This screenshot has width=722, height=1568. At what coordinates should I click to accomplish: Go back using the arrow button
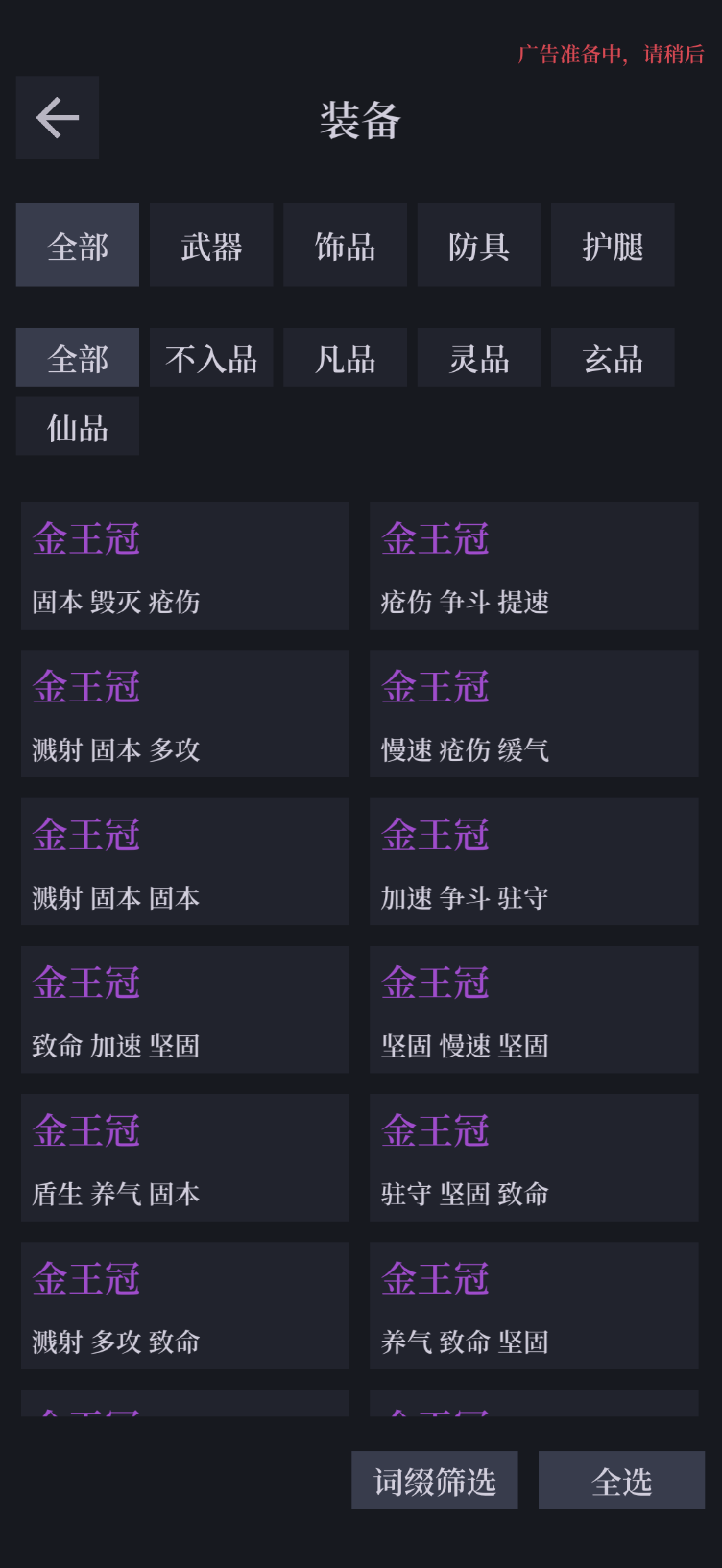(58, 118)
